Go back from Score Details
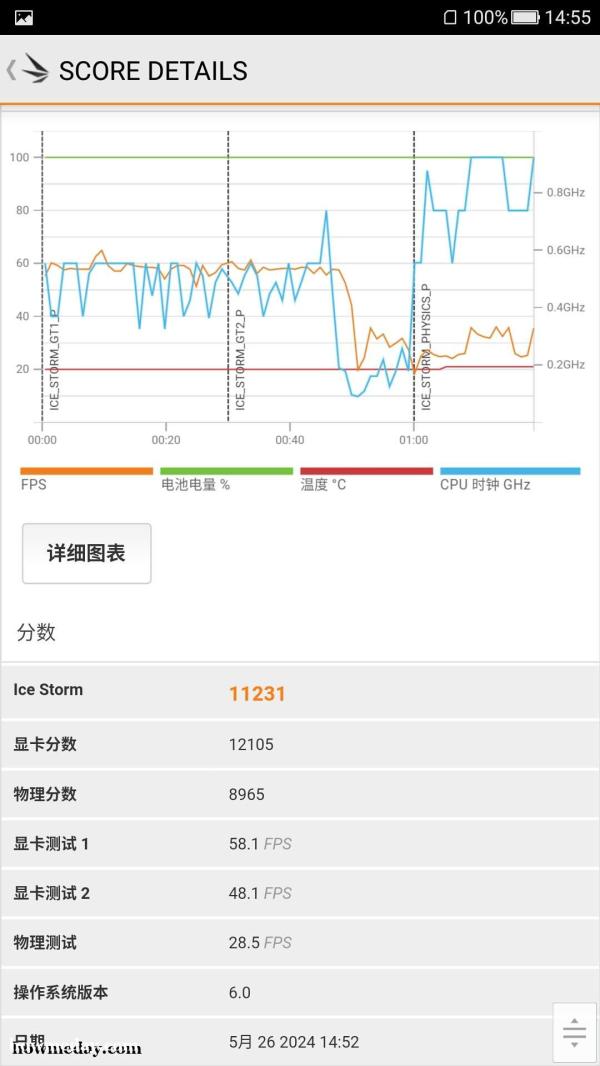 [27, 69]
